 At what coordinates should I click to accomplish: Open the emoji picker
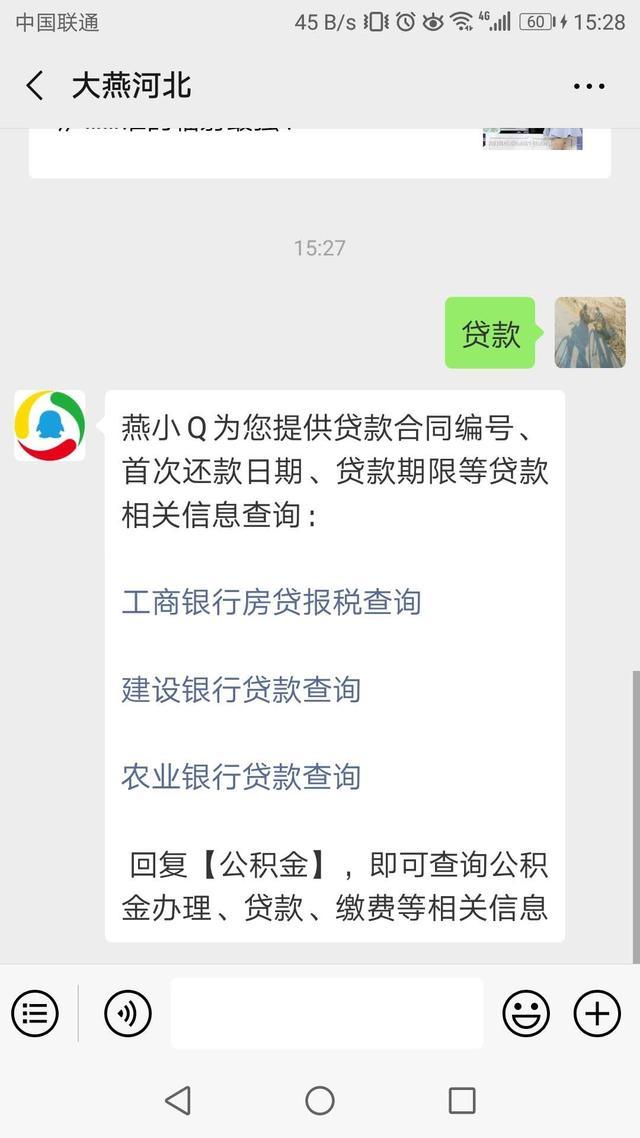click(526, 1014)
